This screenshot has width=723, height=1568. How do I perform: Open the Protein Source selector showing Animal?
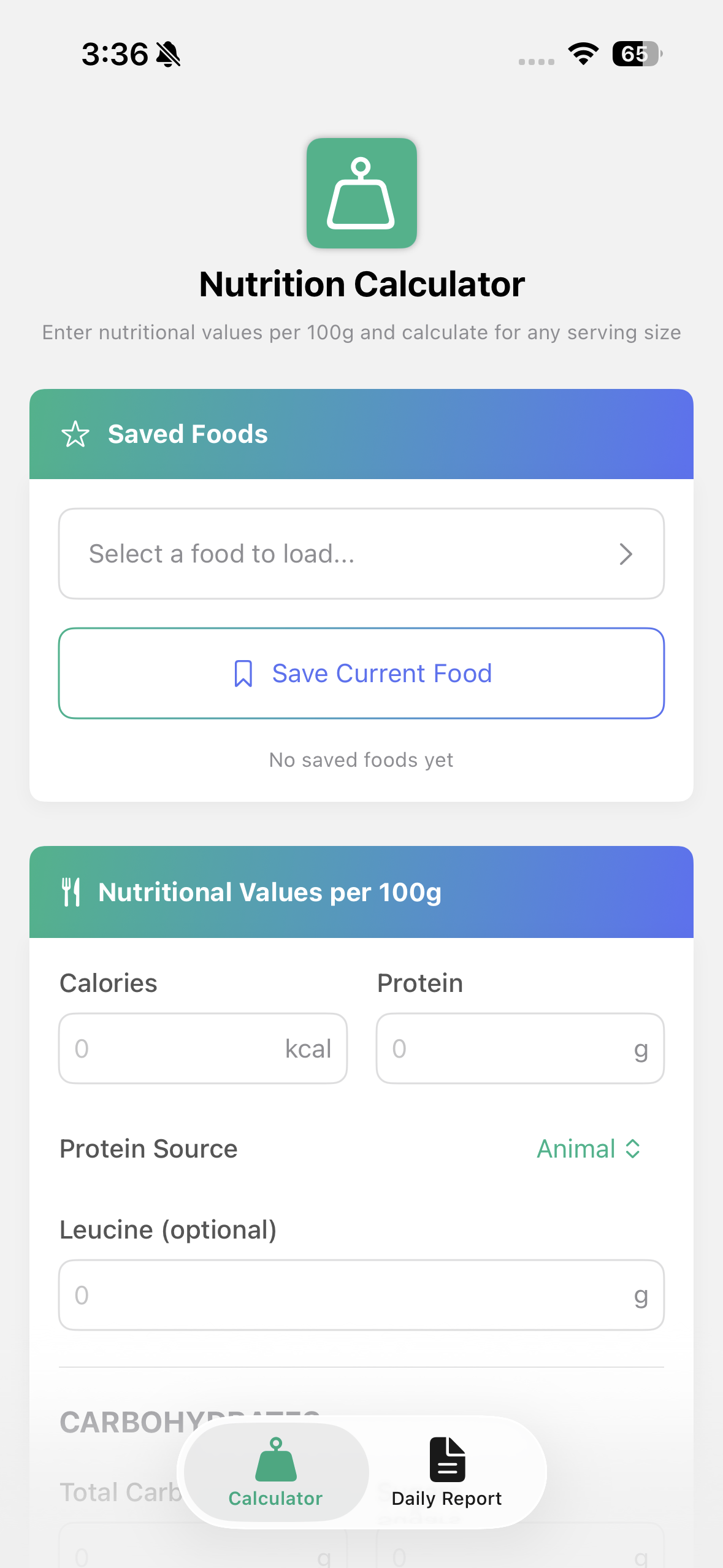pyautogui.click(x=589, y=1148)
